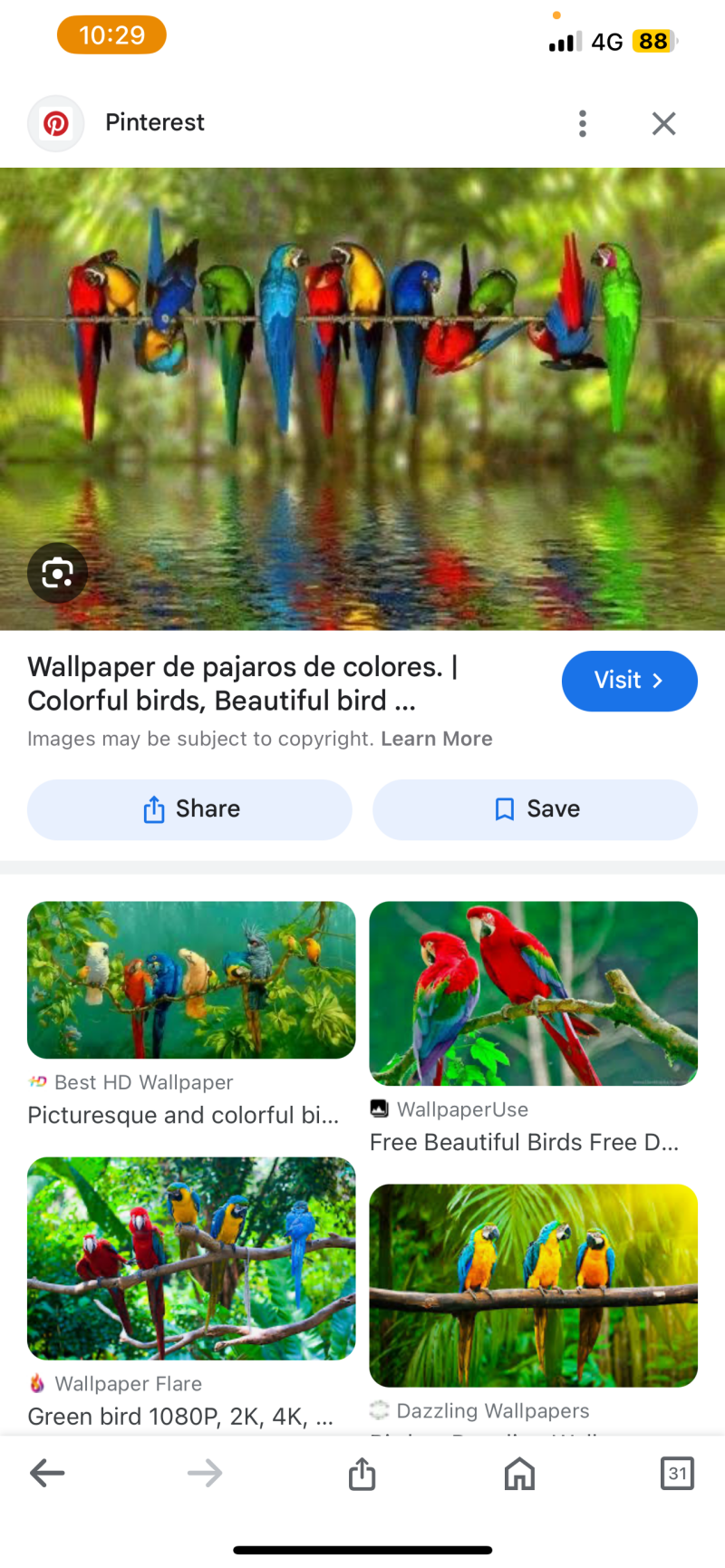
Task: Tap the Learn More copyright link
Action: tap(436, 739)
